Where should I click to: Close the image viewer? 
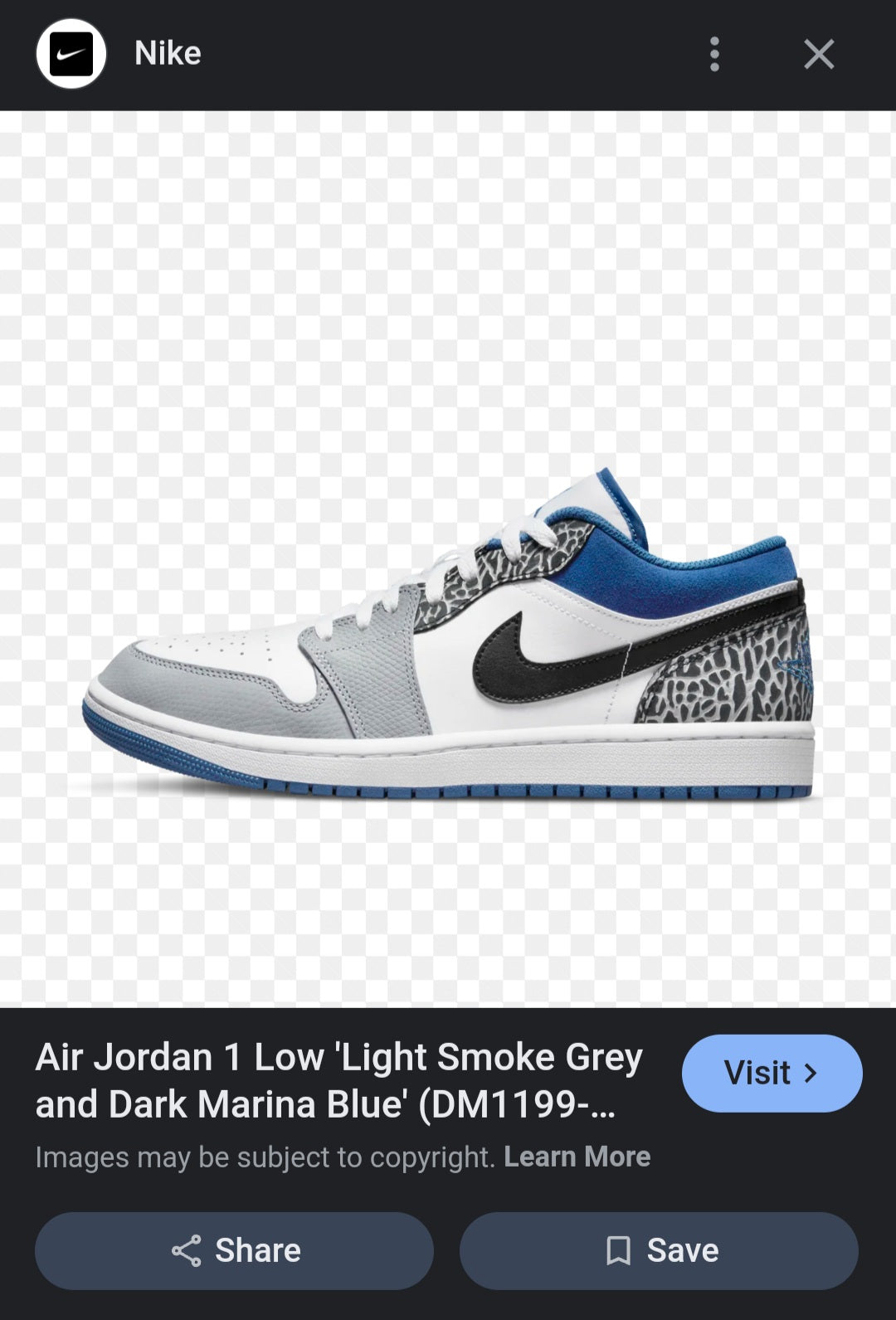pyautogui.click(x=818, y=55)
